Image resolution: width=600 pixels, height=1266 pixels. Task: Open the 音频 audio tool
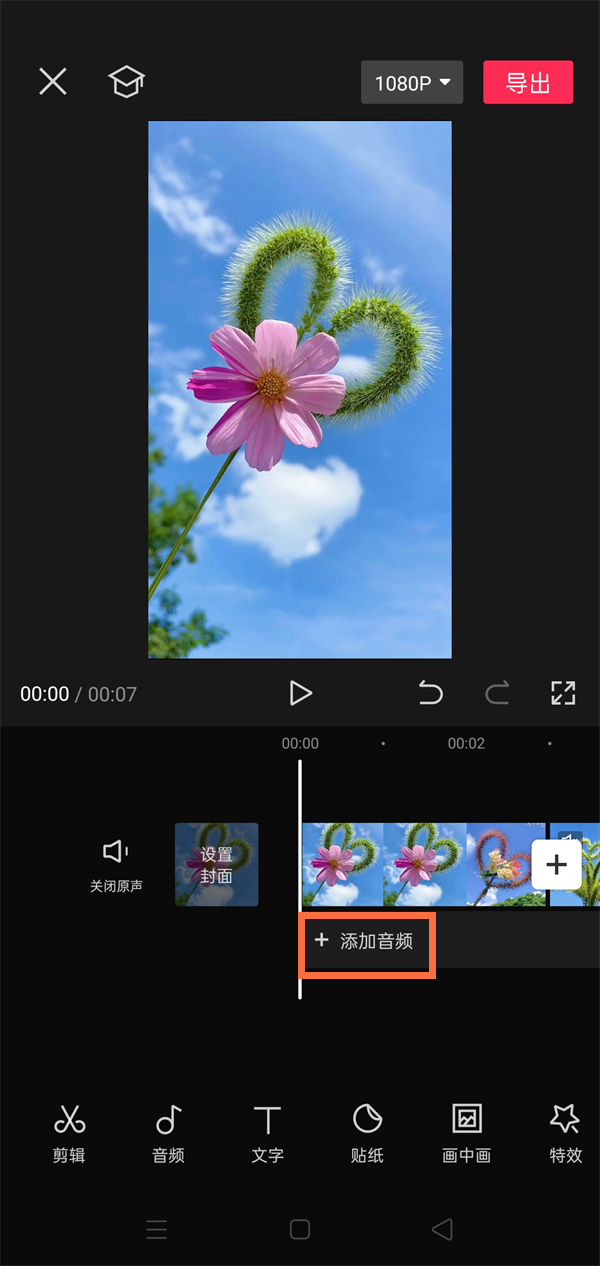pos(168,1133)
